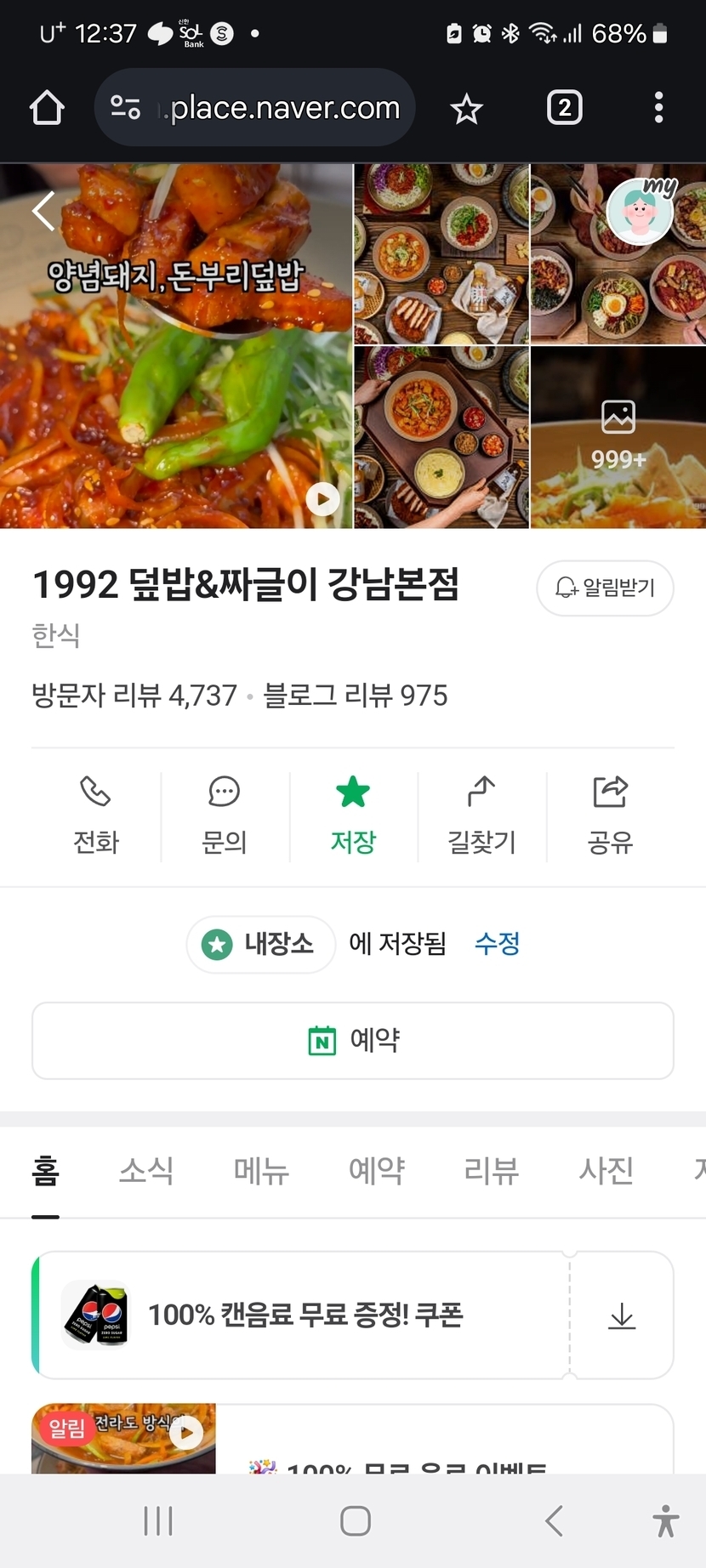Call the restaurant with 전화
The height and width of the screenshot is (1568, 706).
(x=96, y=815)
